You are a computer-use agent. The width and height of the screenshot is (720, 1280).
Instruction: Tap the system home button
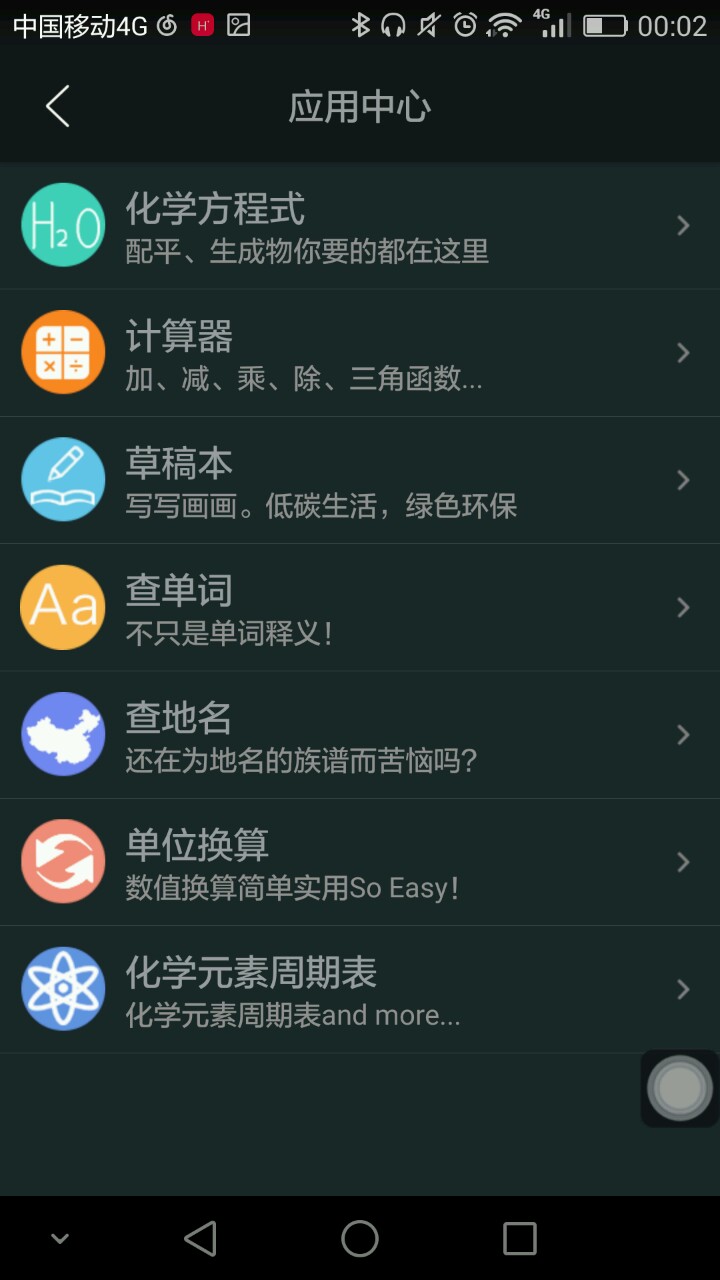tap(360, 1238)
